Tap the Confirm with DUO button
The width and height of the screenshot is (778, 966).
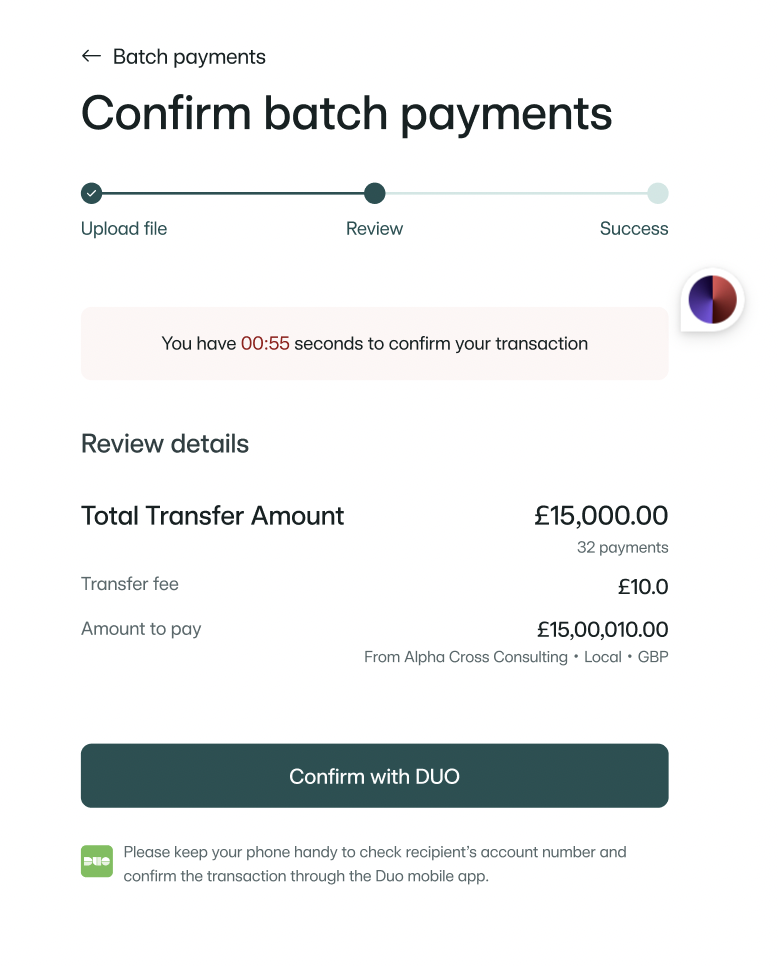click(x=374, y=776)
